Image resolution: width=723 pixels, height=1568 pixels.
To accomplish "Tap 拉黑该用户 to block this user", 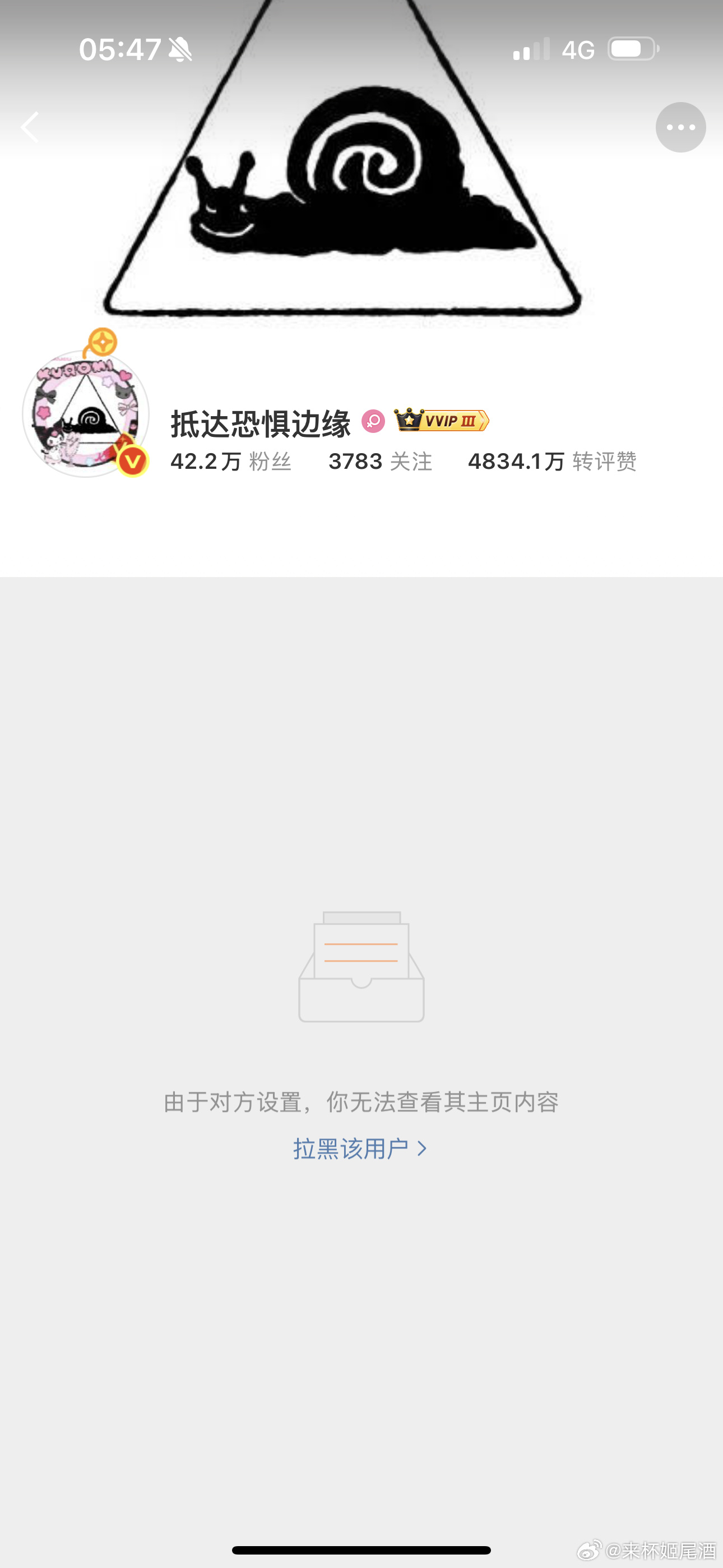I will coord(360,1149).
